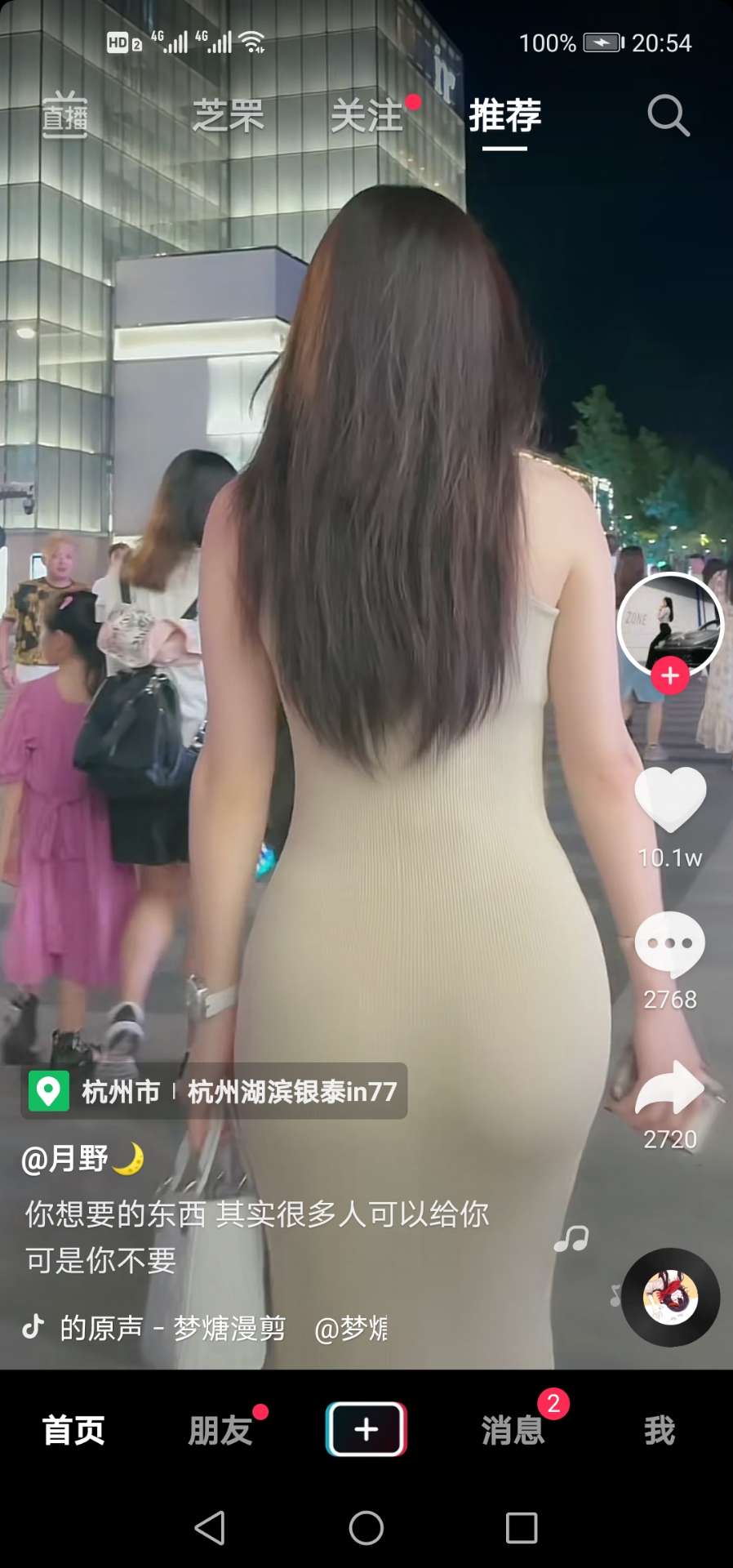Go to the 首页 tab
This screenshot has width=733, height=1568.
(x=73, y=1431)
